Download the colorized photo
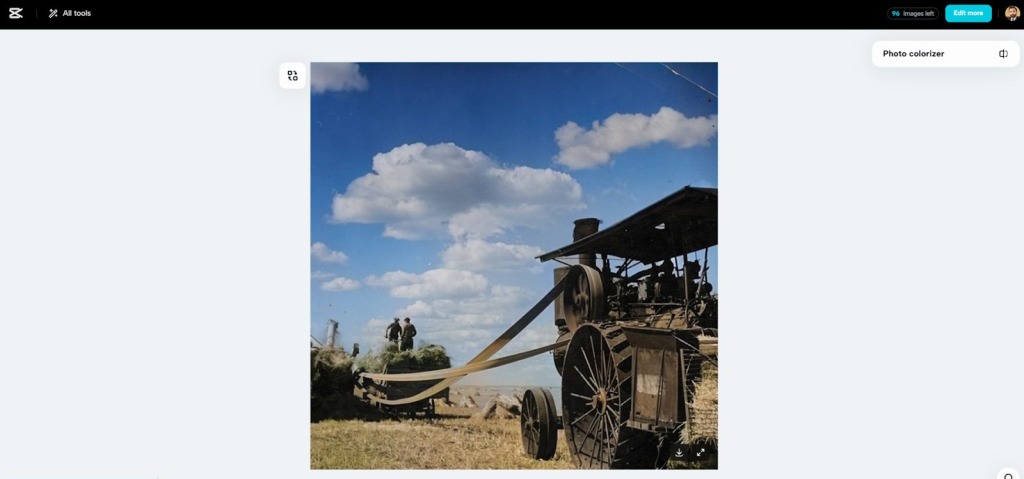The width and height of the screenshot is (1024, 479). 679,453
